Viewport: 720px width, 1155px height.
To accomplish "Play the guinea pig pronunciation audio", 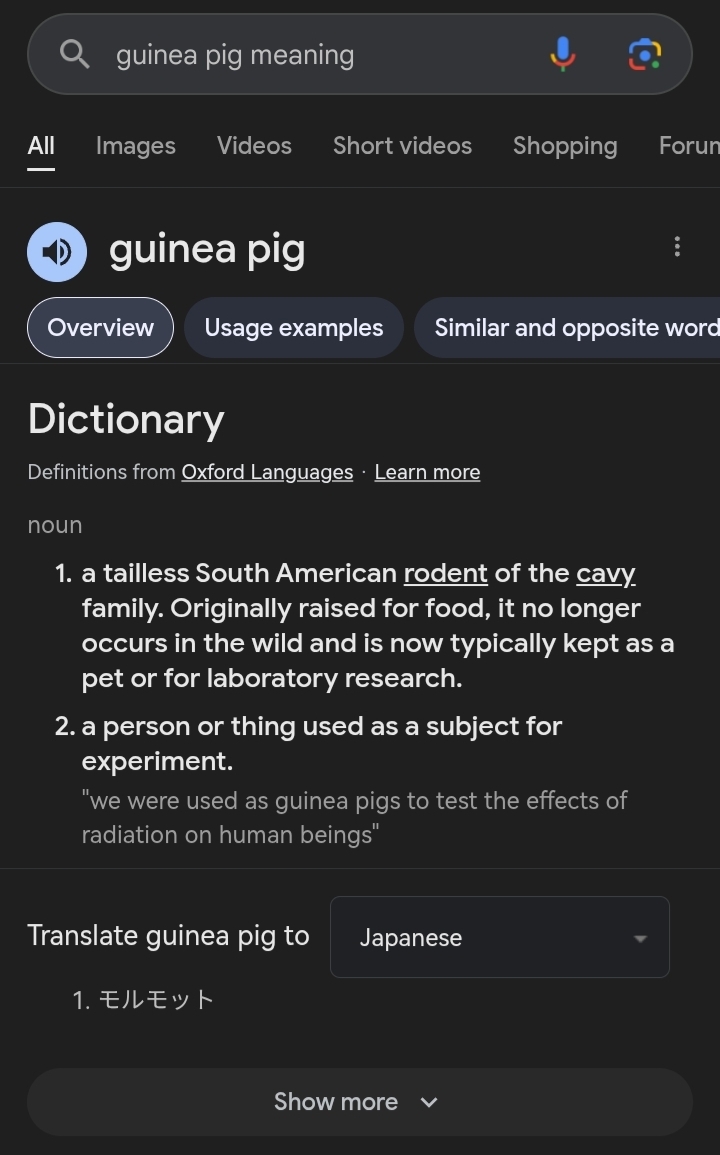I will pyautogui.click(x=57, y=251).
